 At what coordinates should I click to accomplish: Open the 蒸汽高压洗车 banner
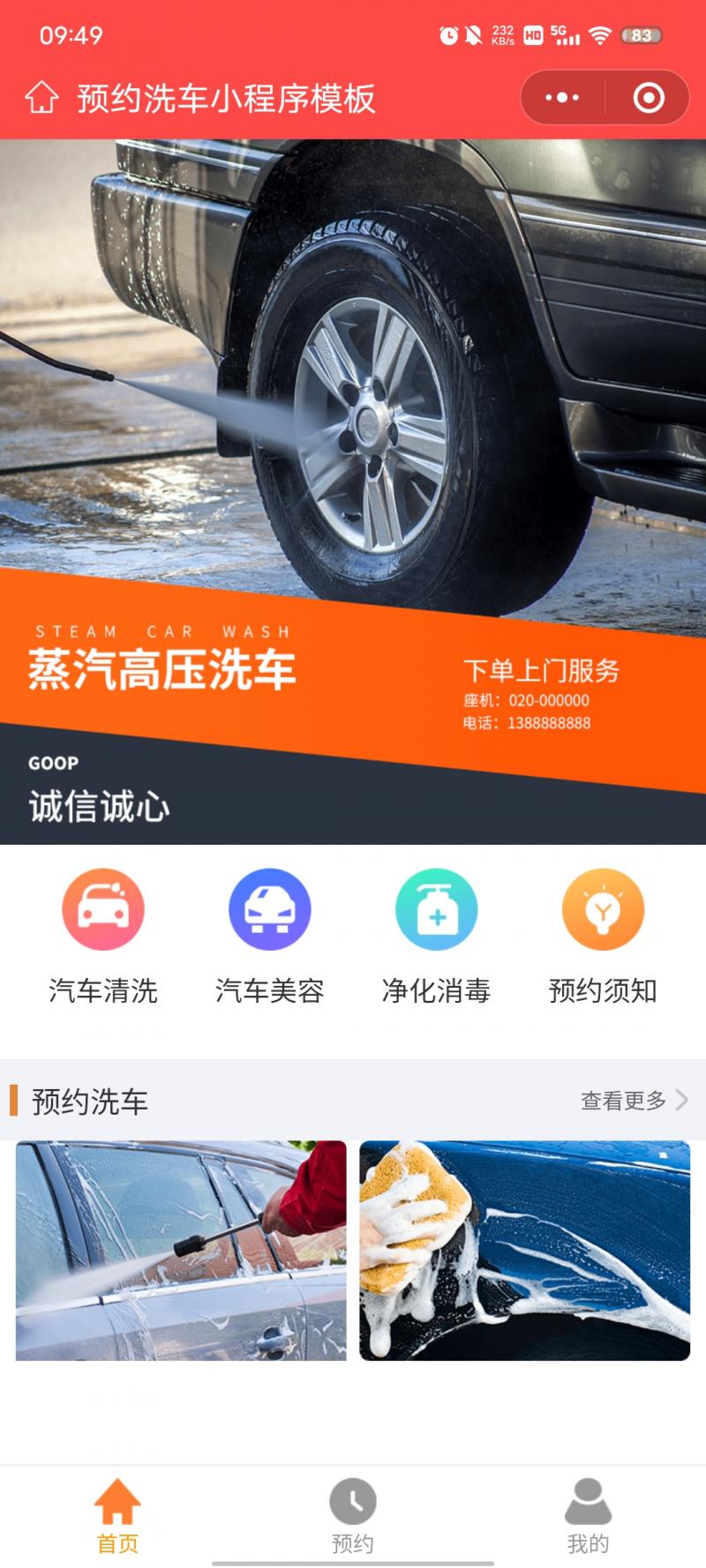[353, 491]
